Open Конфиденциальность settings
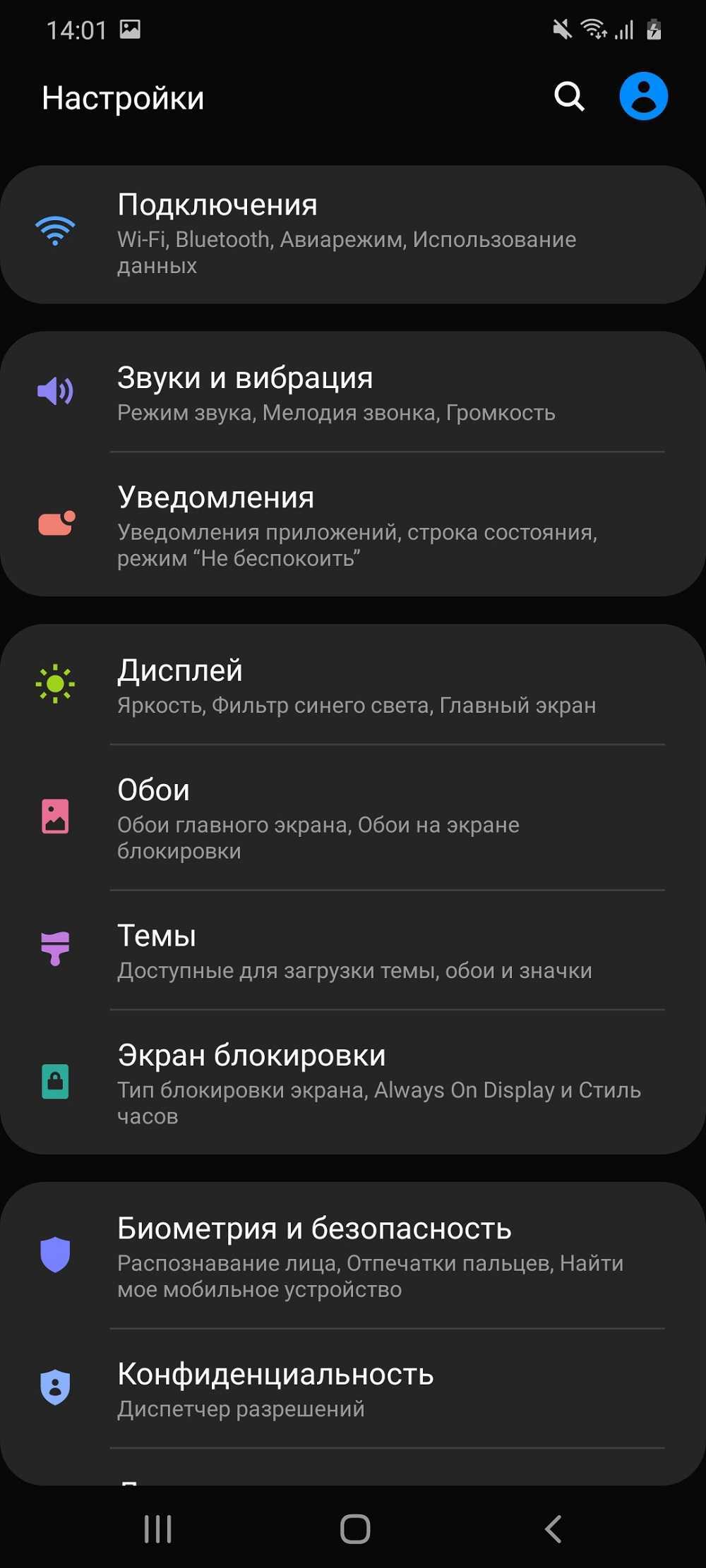The height and width of the screenshot is (1568, 706). tap(353, 1388)
